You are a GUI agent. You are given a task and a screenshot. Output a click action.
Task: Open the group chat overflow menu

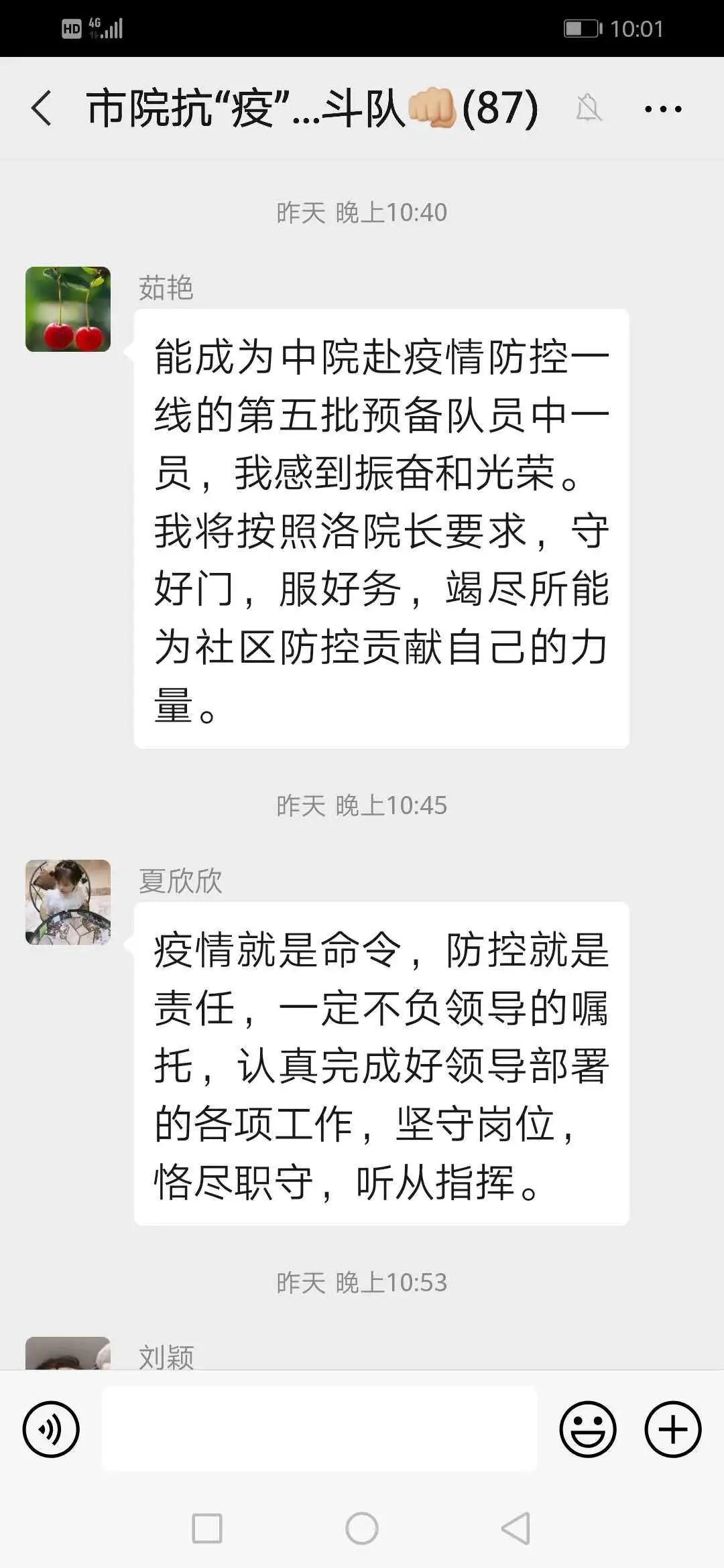coord(662,109)
